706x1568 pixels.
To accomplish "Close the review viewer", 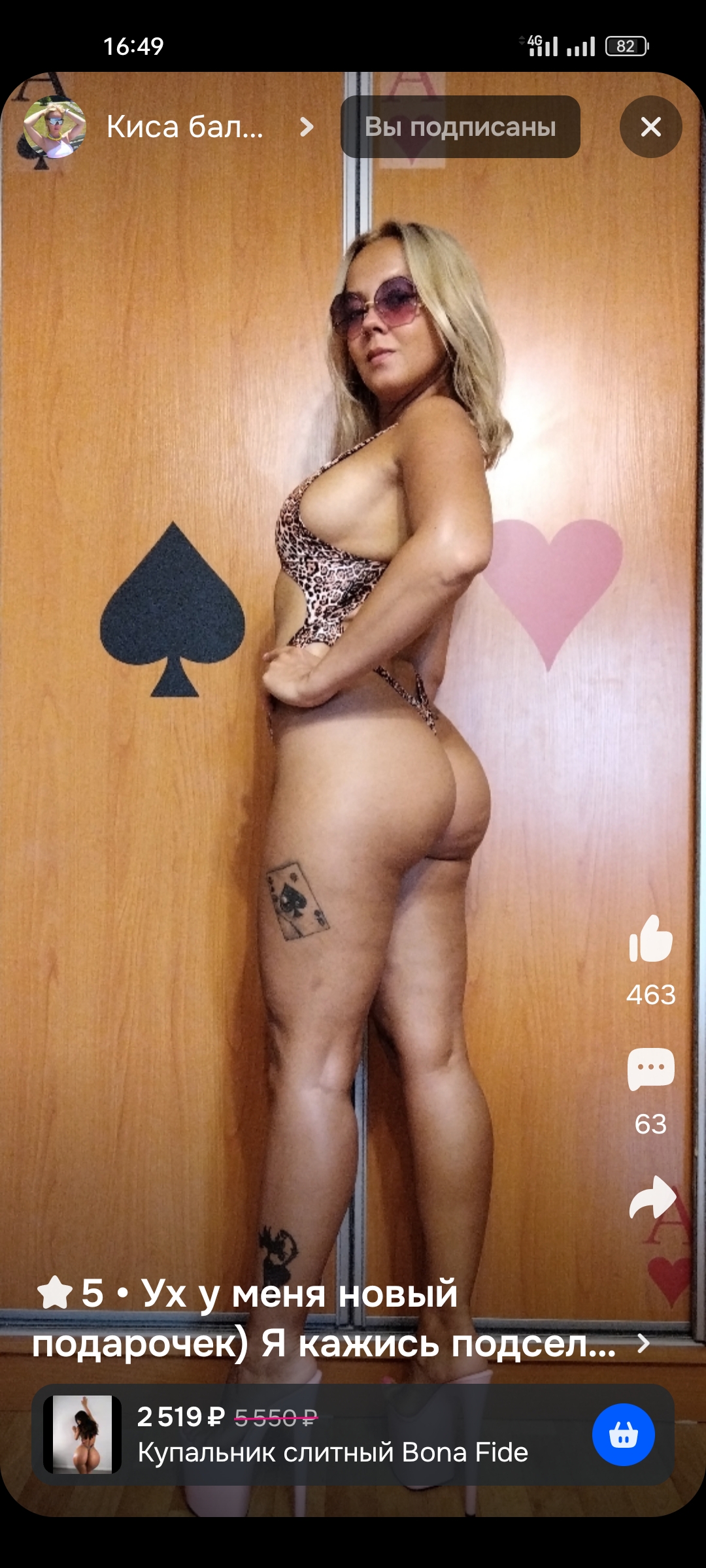I will click(650, 127).
